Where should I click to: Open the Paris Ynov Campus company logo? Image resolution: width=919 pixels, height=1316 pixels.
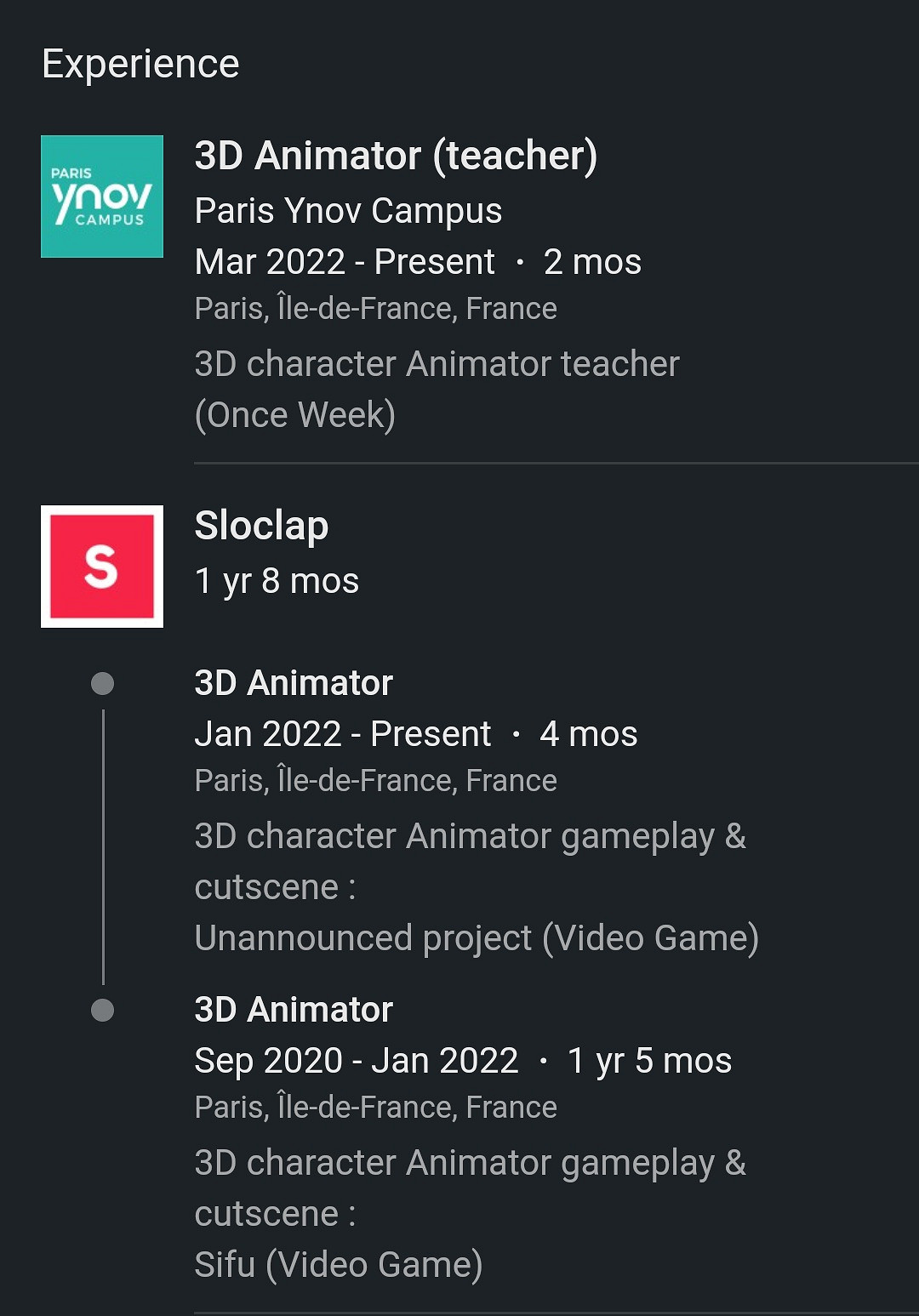coord(102,197)
